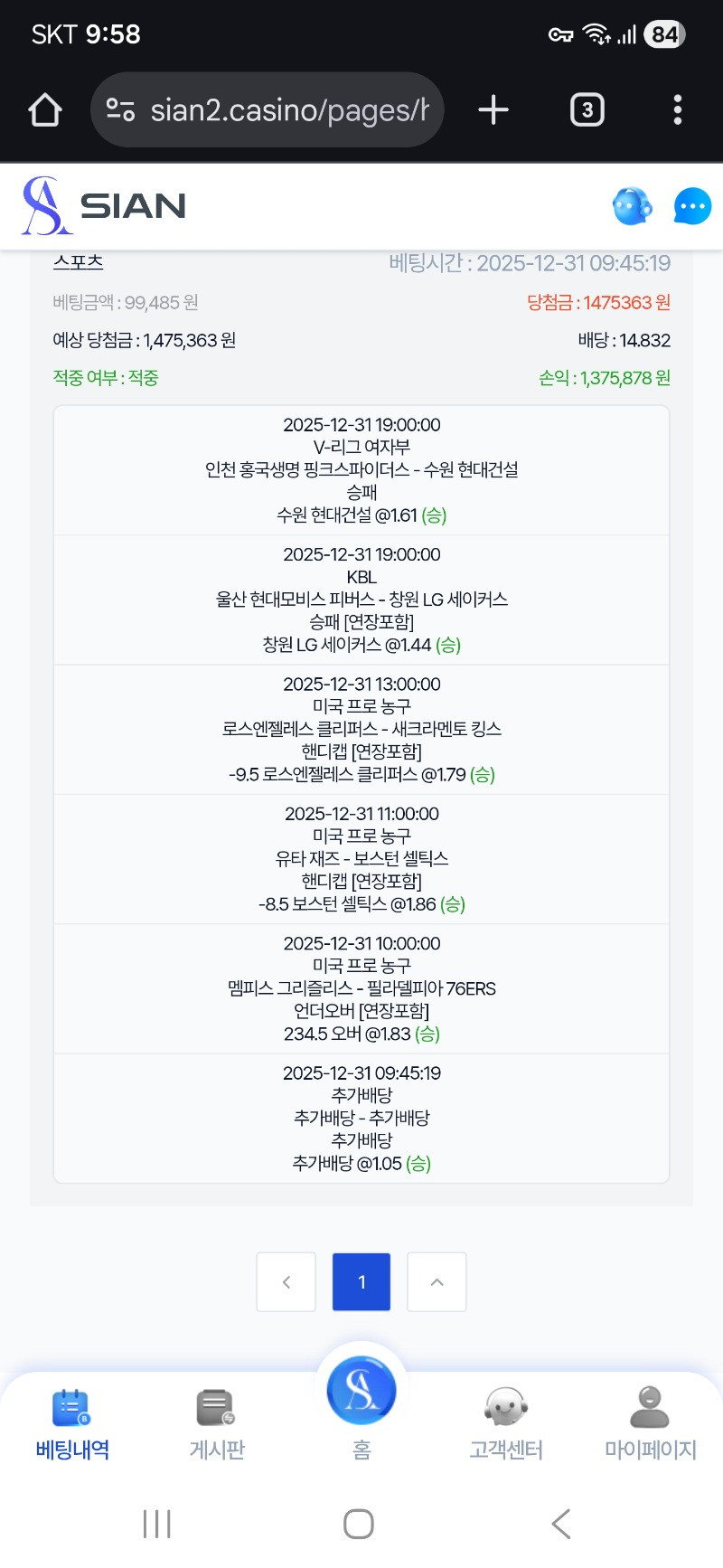Open the browser overflow menu
Screen dimensions: 723x1568
click(678, 110)
